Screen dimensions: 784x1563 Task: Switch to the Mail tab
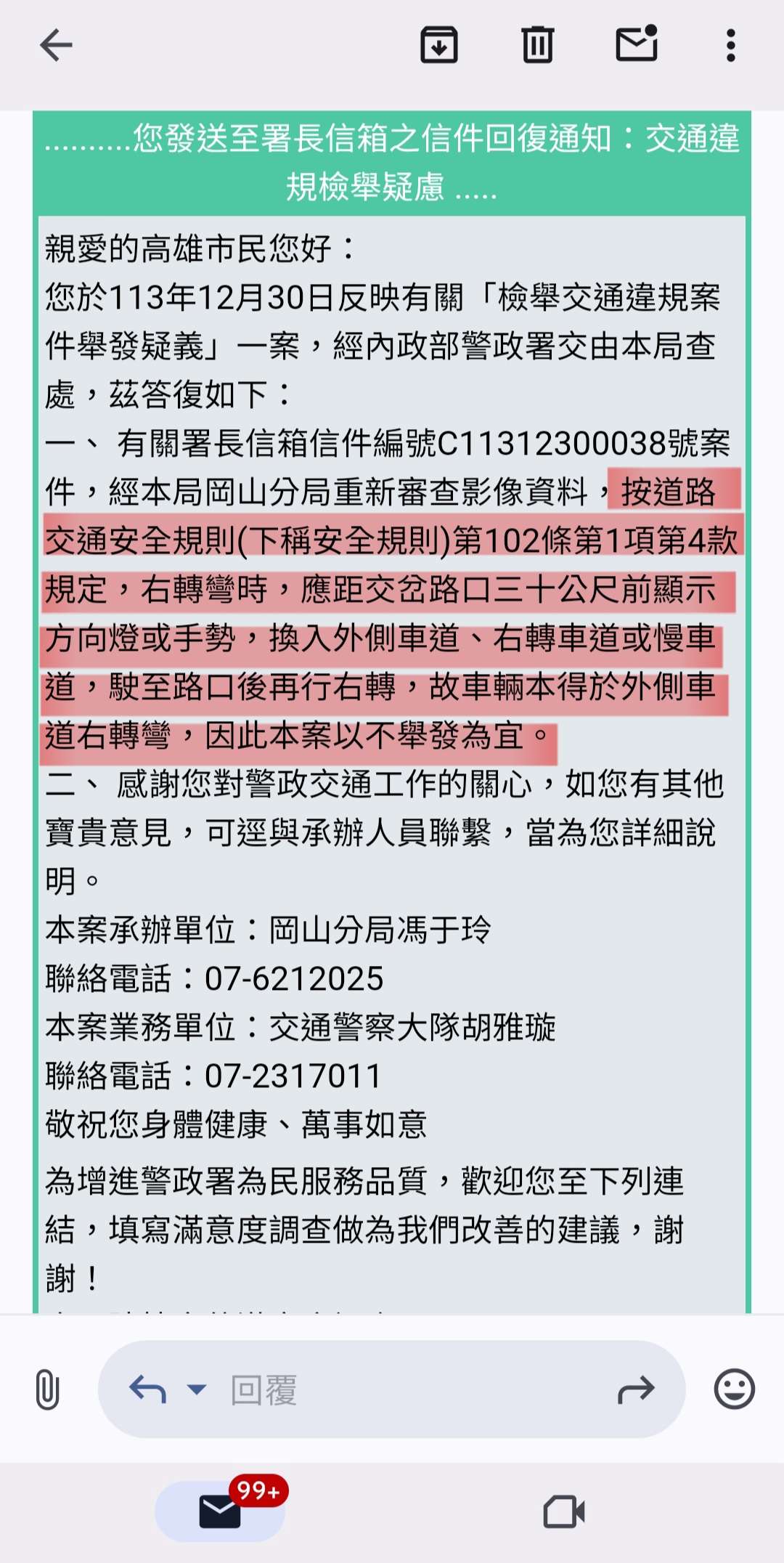220,1512
